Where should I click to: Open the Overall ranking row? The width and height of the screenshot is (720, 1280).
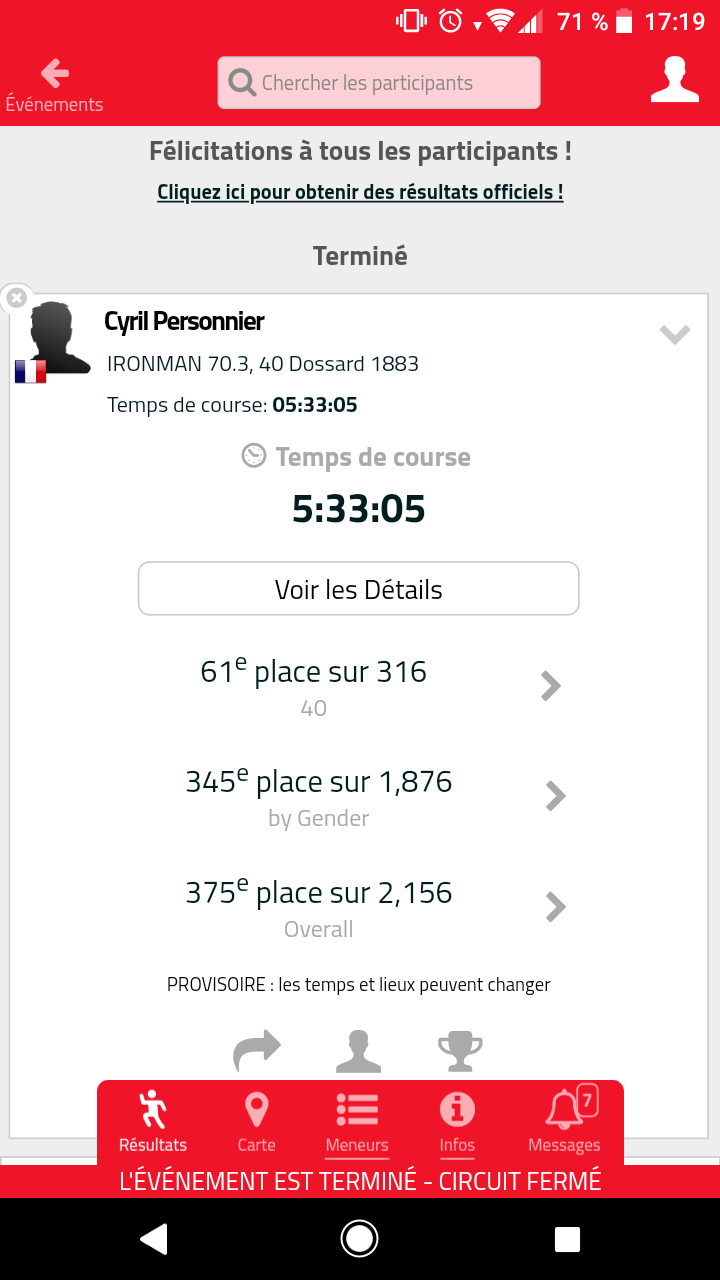360,907
